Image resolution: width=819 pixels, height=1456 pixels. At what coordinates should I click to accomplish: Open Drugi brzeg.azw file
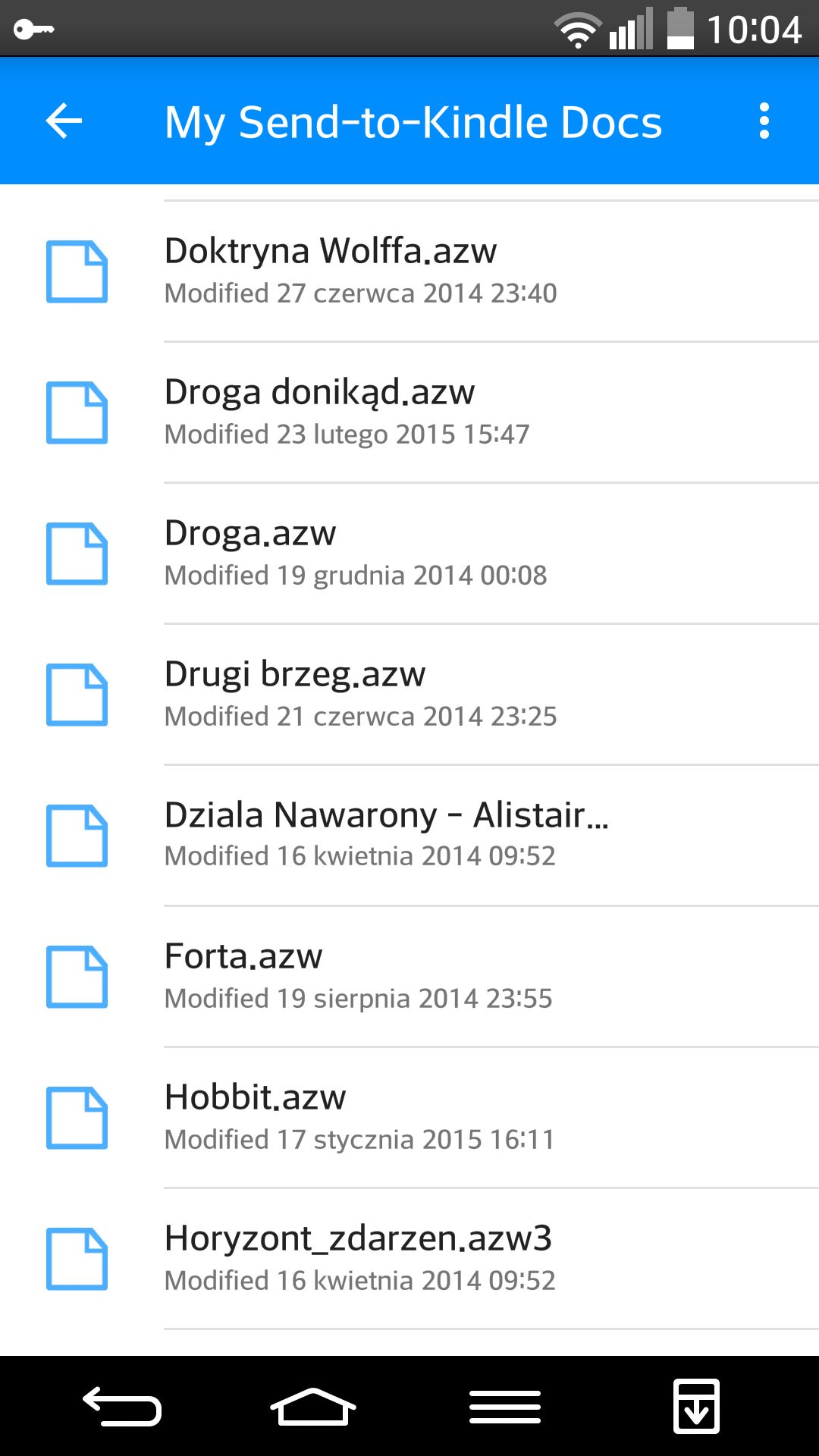click(x=409, y=695)
